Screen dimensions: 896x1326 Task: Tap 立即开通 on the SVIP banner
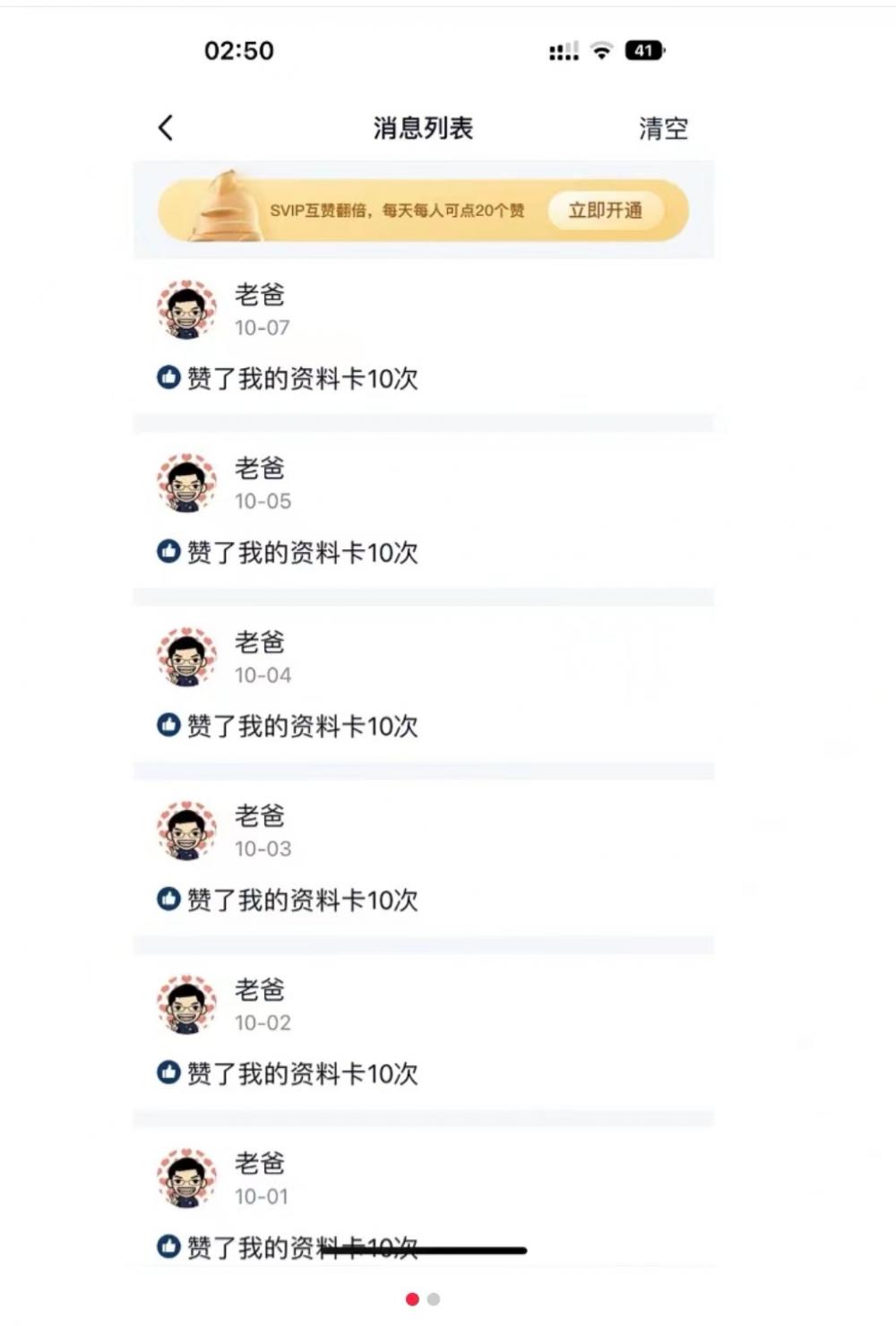coord(606,211)
